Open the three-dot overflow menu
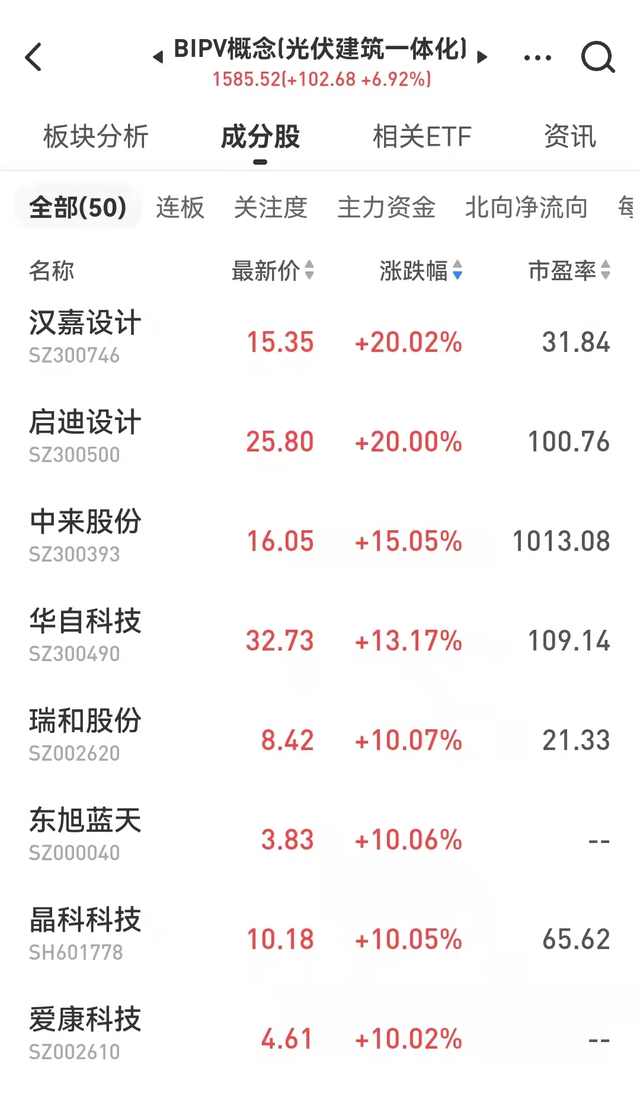Viewport: 640px width, 1096px height. click(x=537, y=57)
